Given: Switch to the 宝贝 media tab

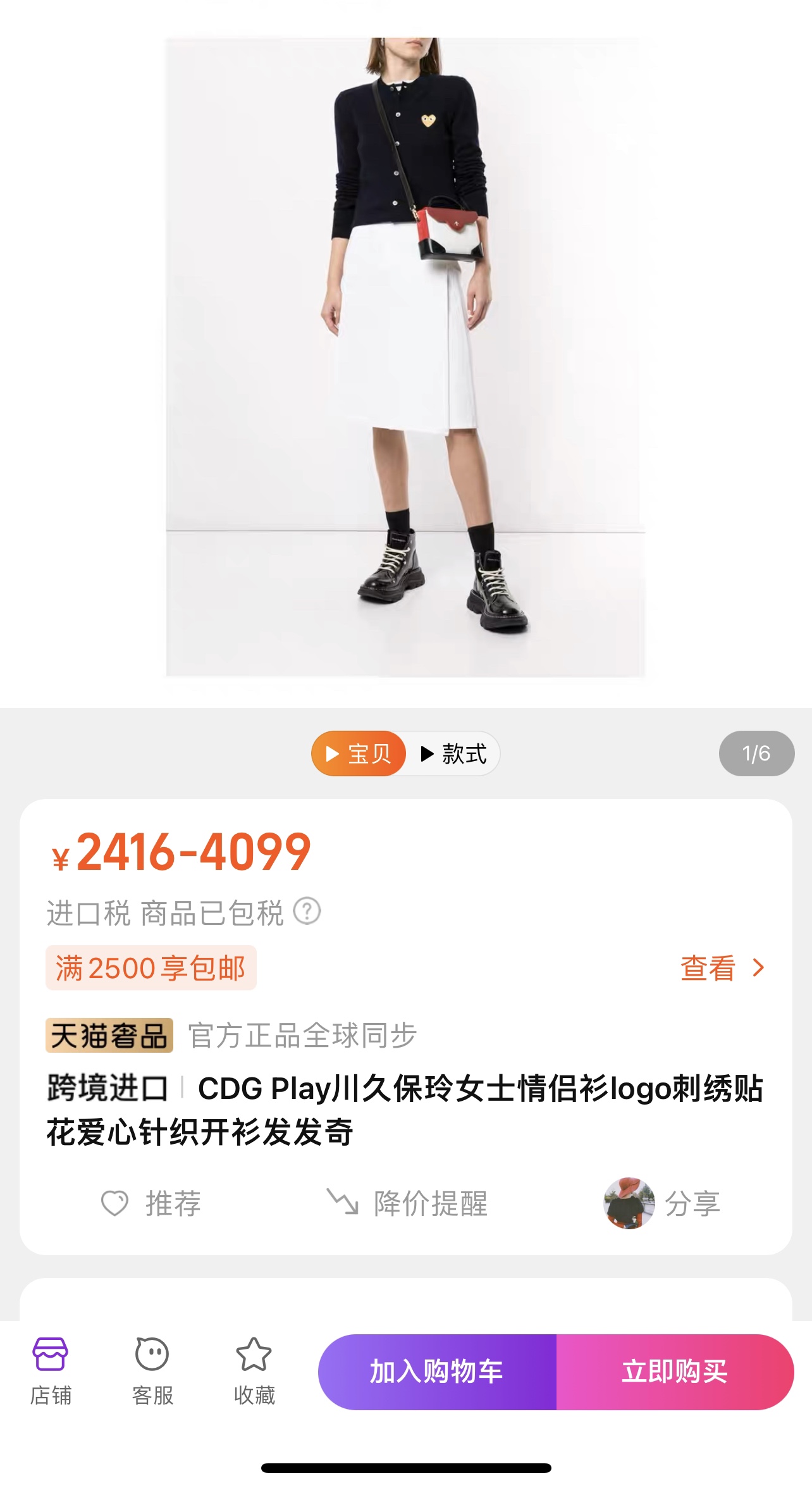Looking at the screenshot, I should 359,753.
